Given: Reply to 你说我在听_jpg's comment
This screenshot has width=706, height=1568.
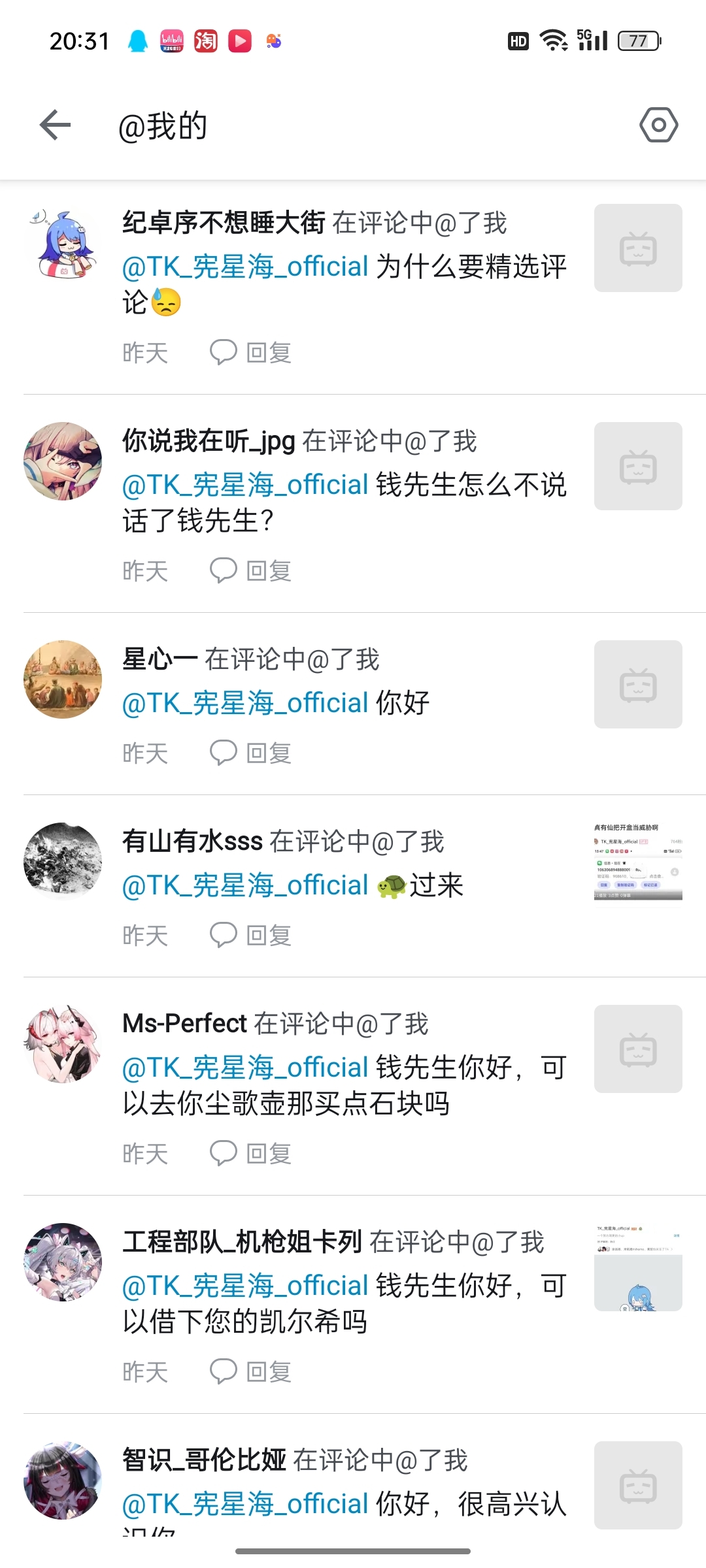Looking at the screenshot, I should tap(250, 571).
